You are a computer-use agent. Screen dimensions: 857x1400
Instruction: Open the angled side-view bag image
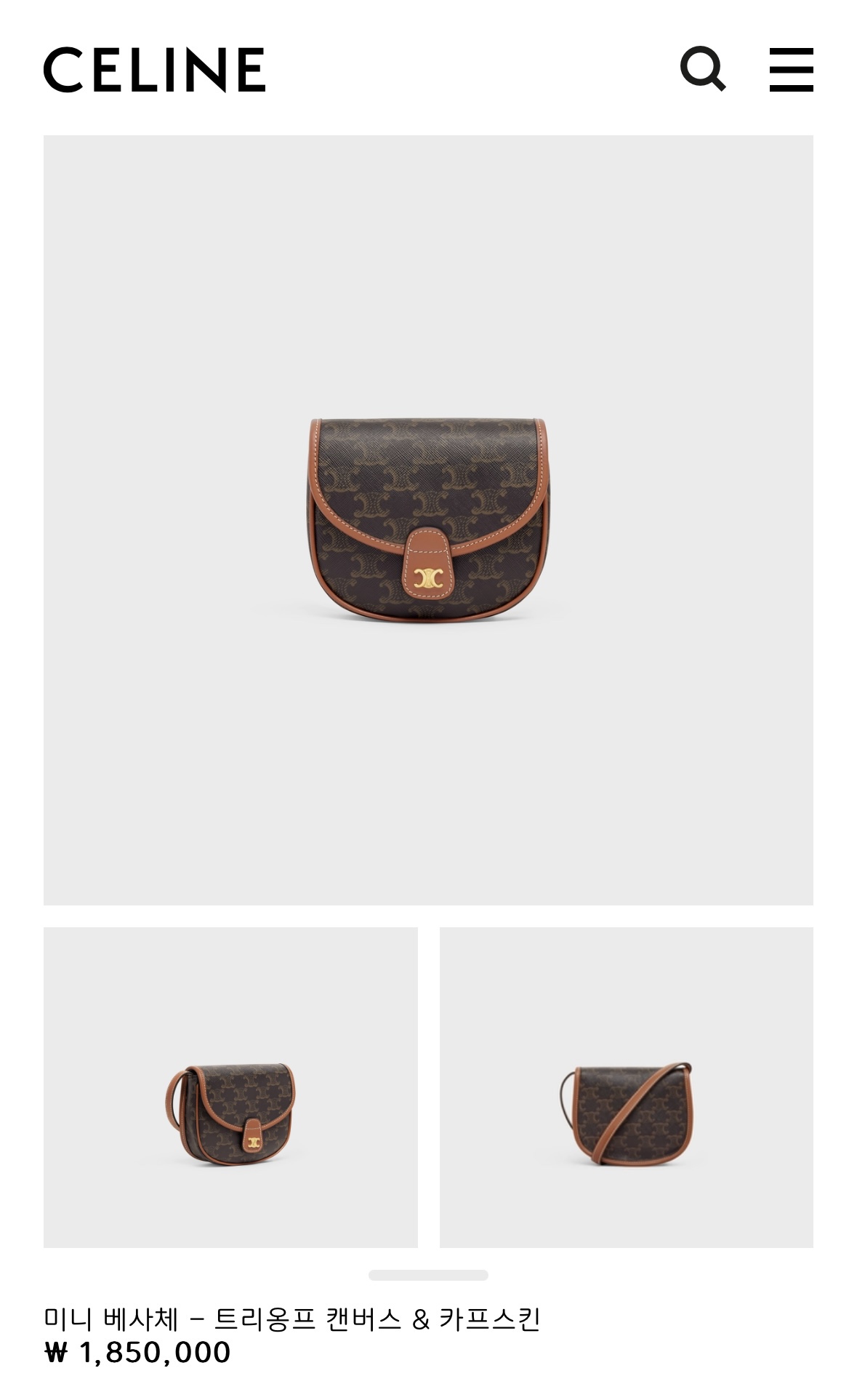(x=230, y=1087)
